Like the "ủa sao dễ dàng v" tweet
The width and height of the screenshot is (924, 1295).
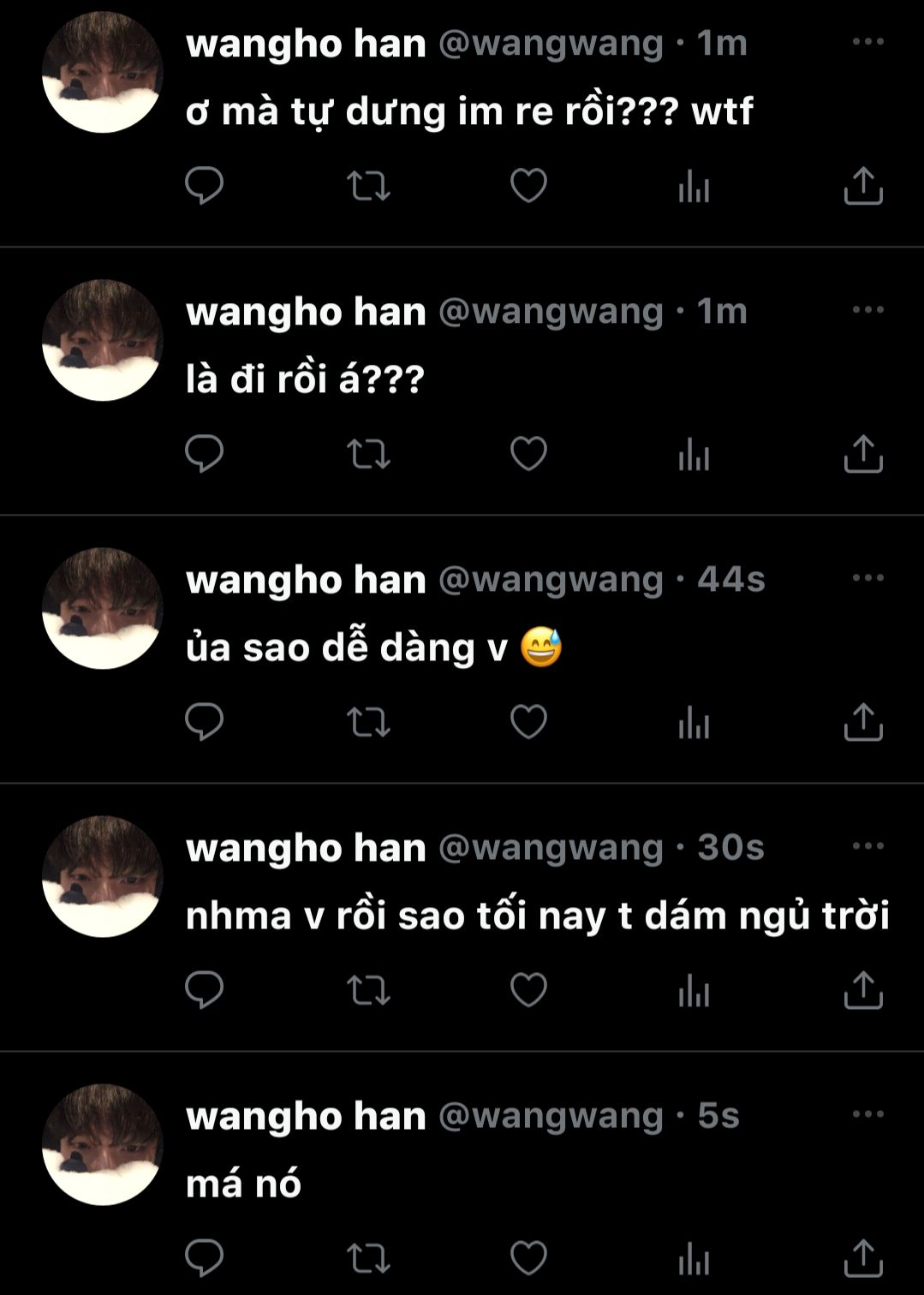click(x=528, y=722)
